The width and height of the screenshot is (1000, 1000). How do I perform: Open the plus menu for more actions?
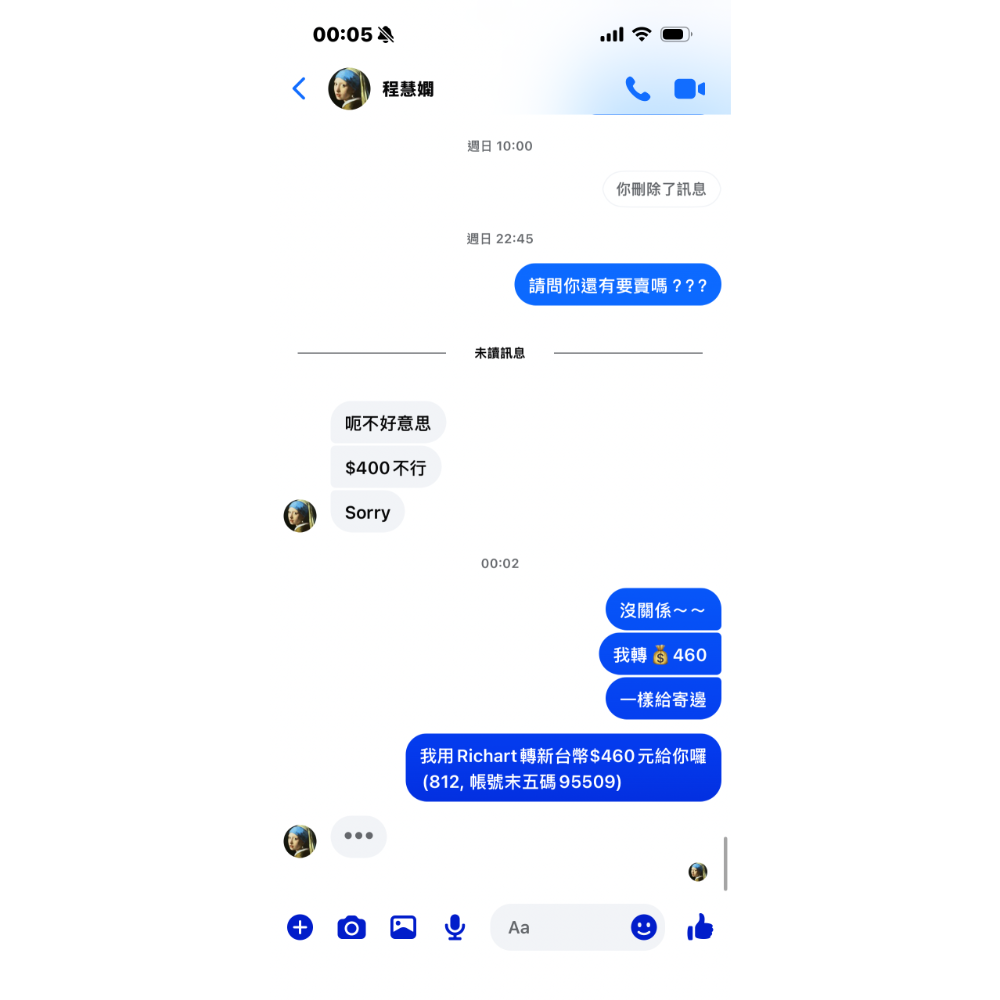point(300,927)
